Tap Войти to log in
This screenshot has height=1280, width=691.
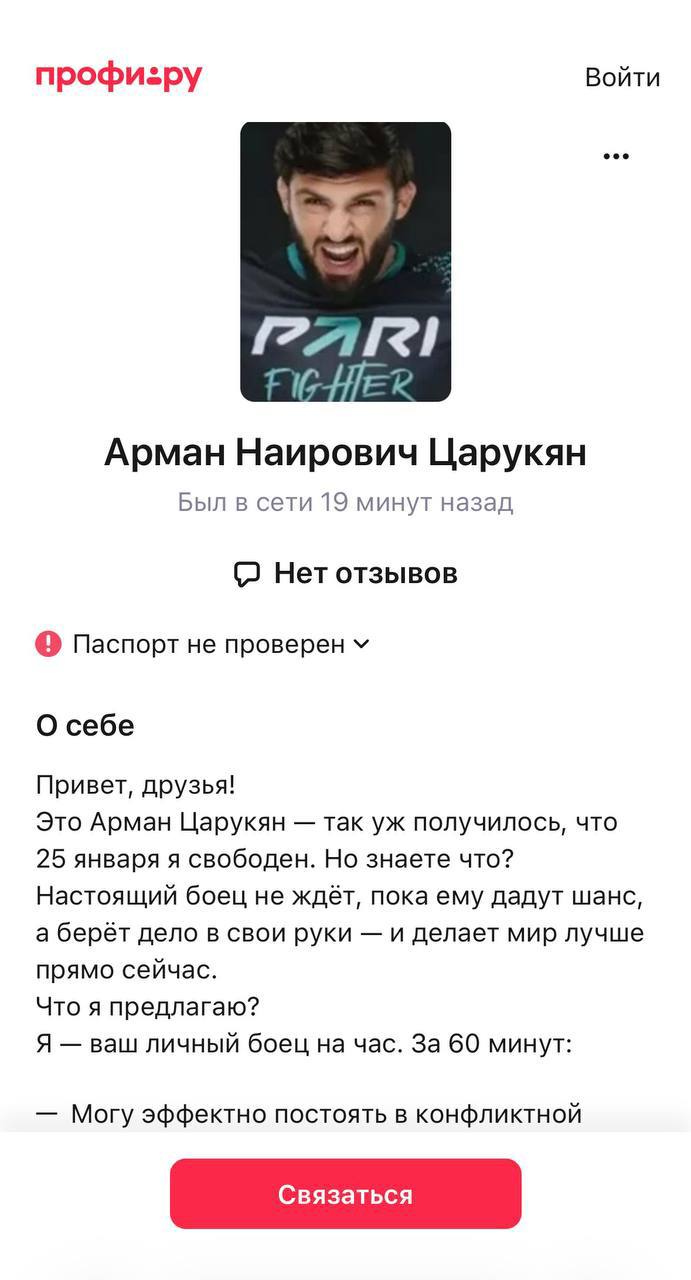622,78
